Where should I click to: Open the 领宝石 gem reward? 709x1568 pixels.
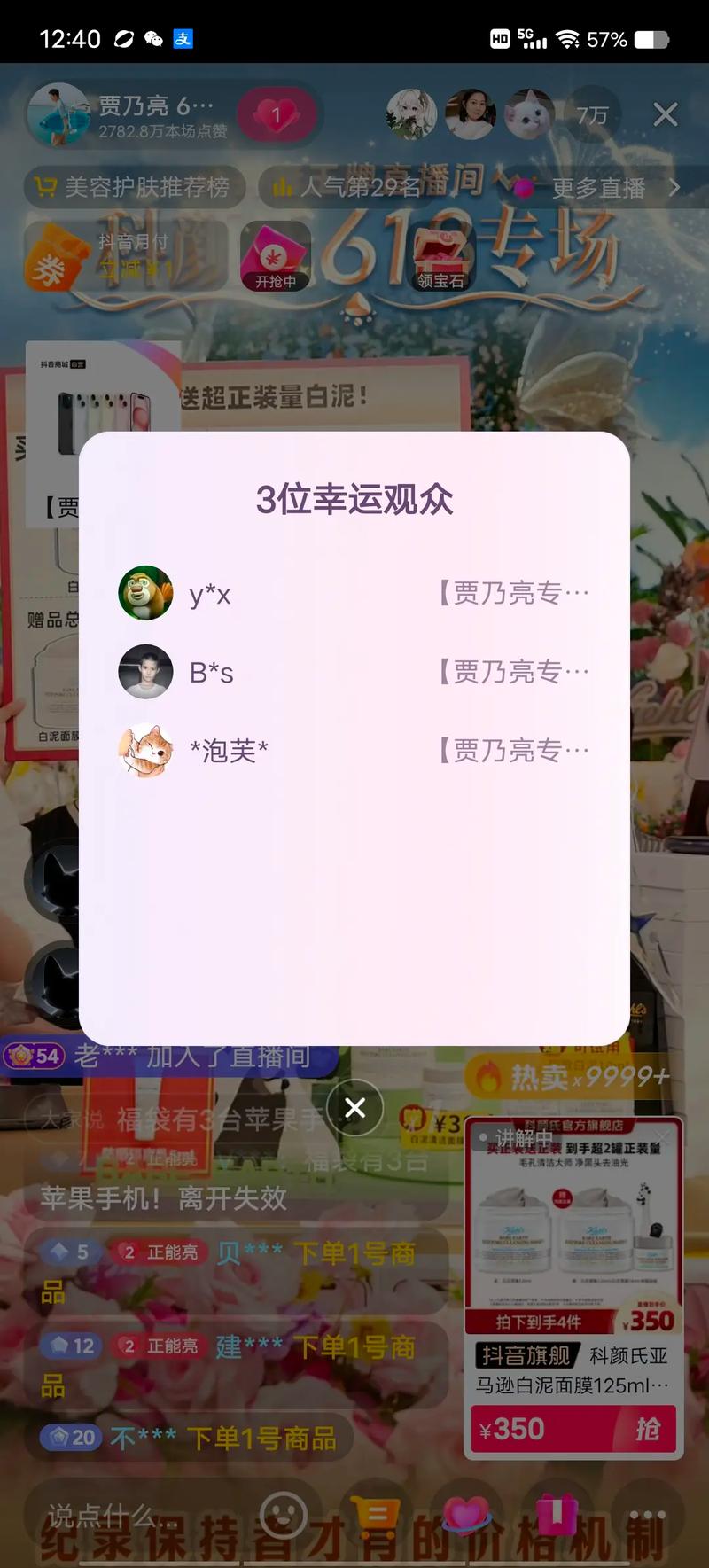tap(440, 256)
